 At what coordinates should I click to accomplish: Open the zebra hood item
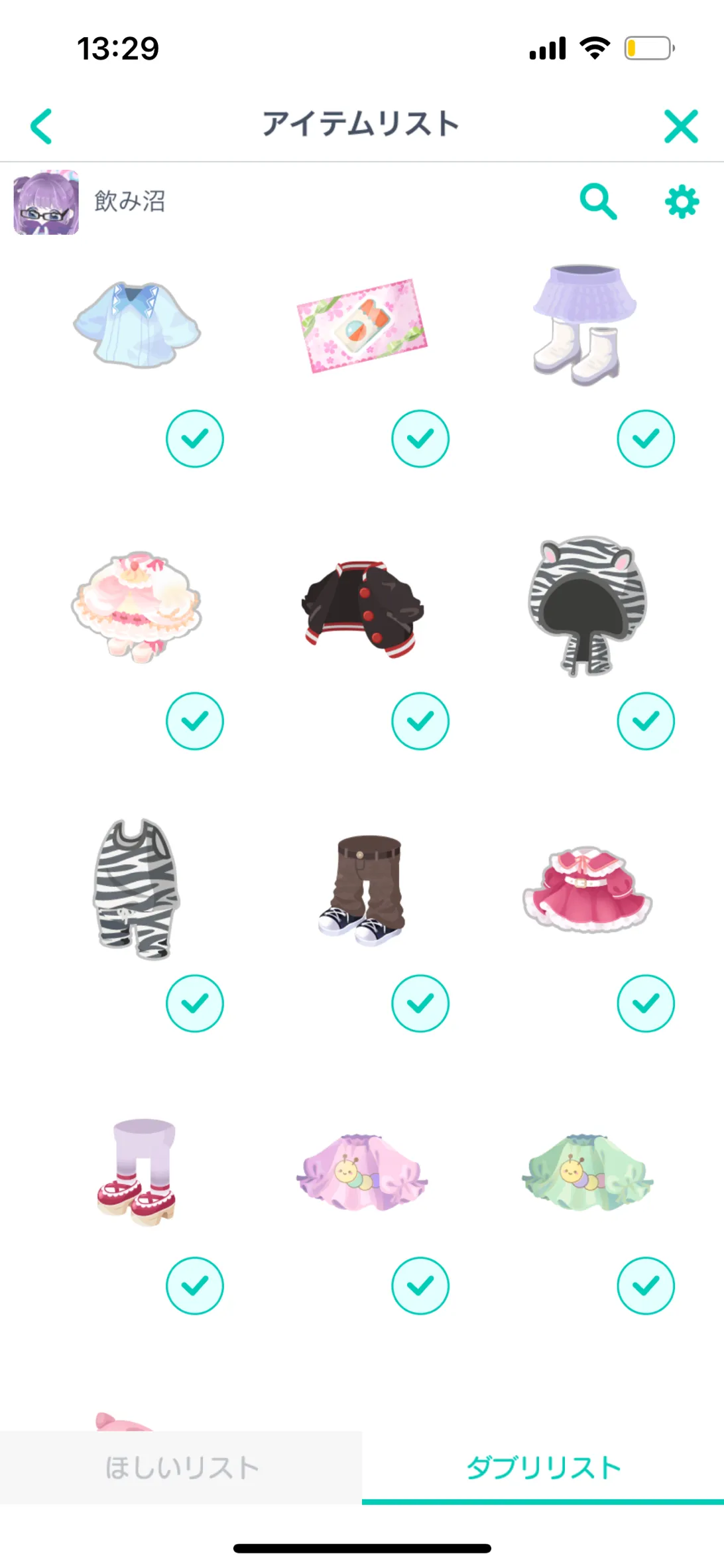coord(587,606)
